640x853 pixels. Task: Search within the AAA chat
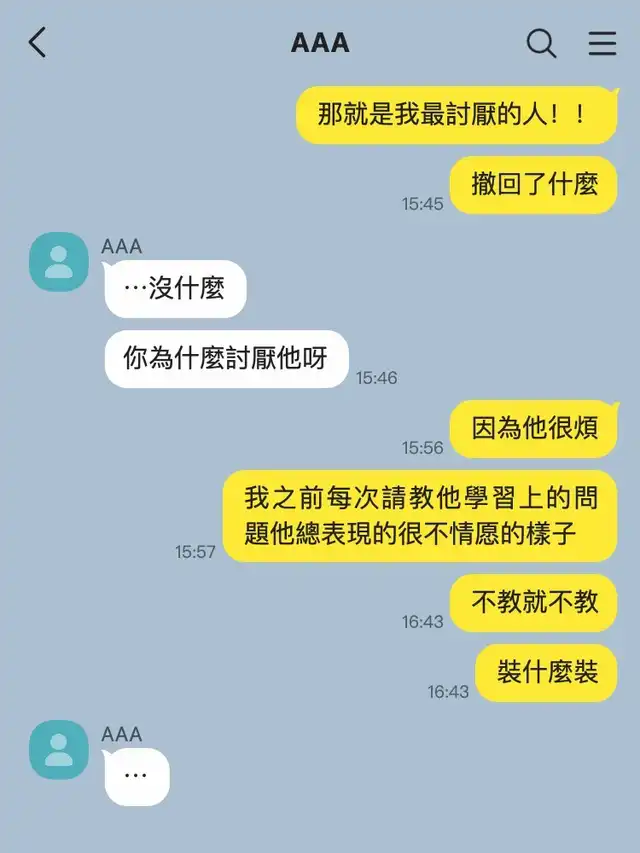(541, 43)
